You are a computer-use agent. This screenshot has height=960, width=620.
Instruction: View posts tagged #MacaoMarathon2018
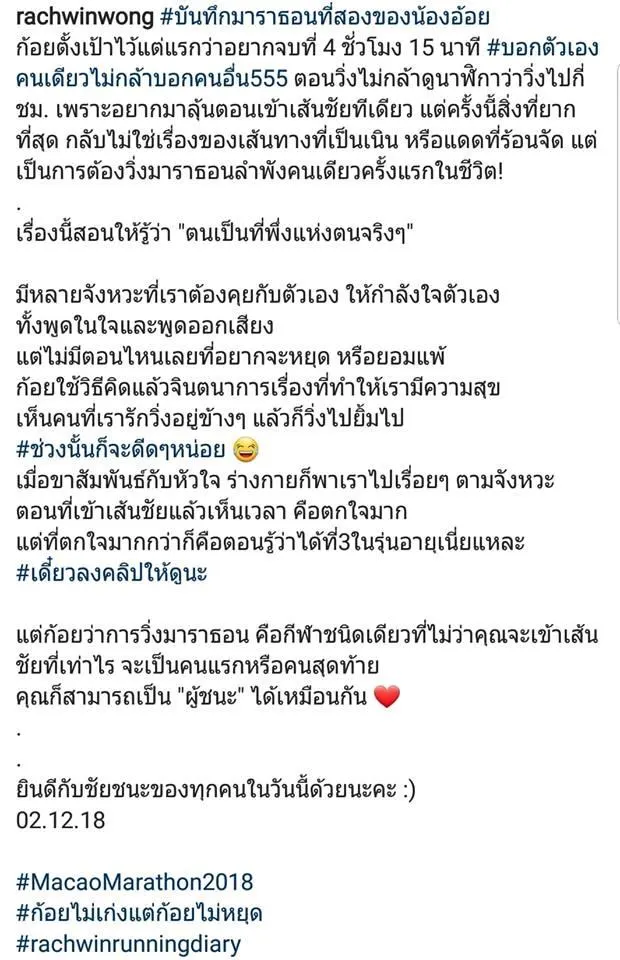[135, 883]
